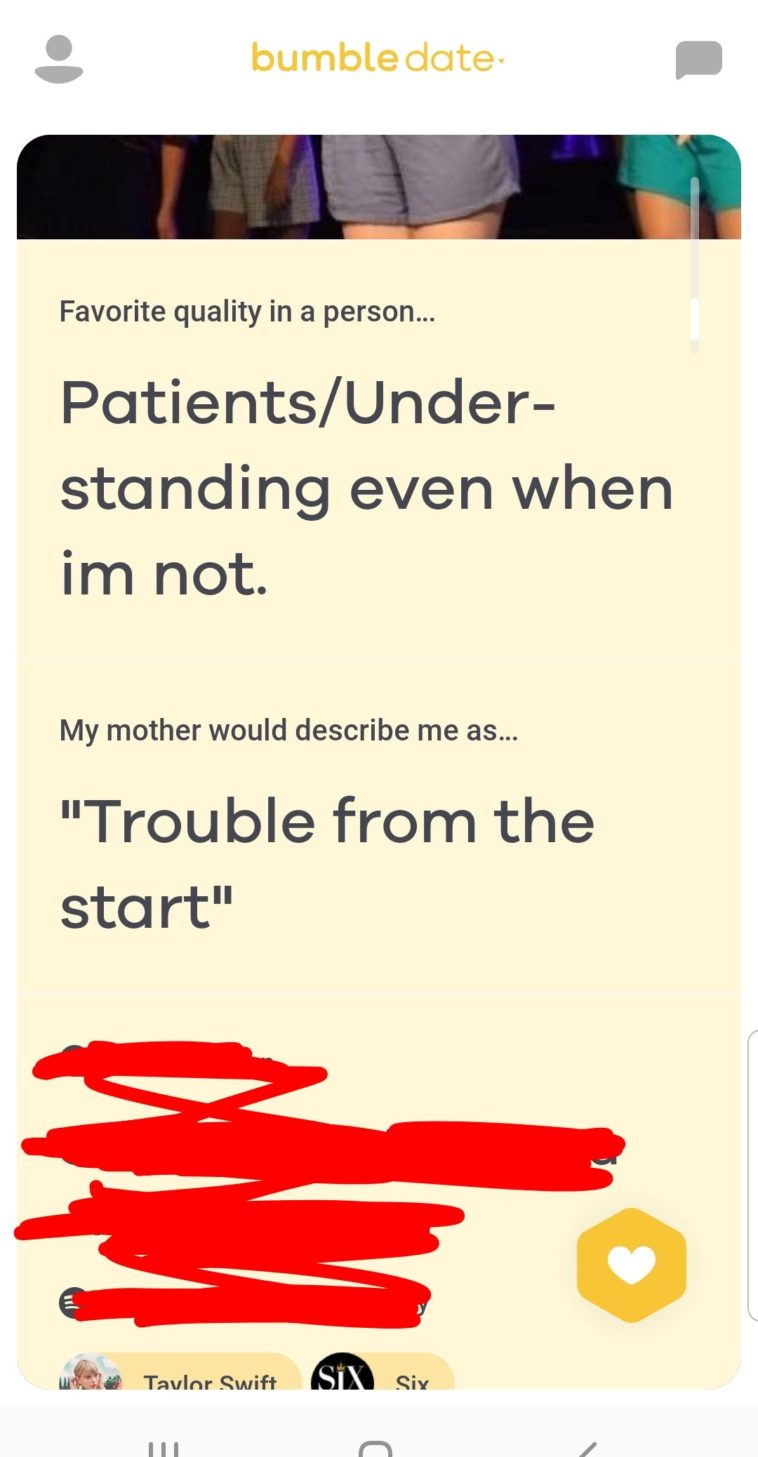Like this profile with the heart button
Screen dimensions: 758x1457
coord(631,1265)
